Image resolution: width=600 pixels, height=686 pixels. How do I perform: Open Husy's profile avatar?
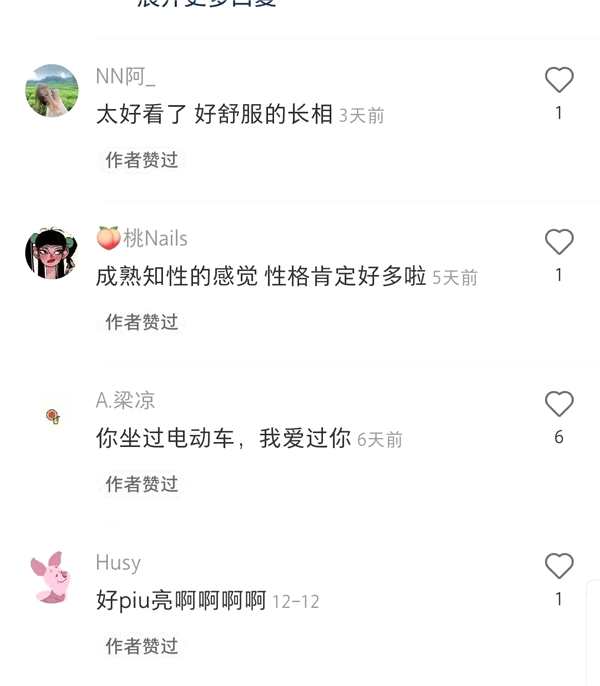52,577
